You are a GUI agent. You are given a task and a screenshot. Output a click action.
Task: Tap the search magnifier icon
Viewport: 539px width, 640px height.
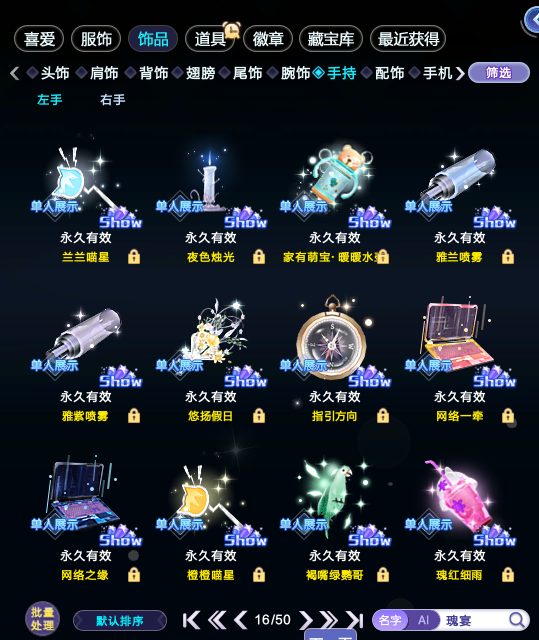(x=517, y=620)
